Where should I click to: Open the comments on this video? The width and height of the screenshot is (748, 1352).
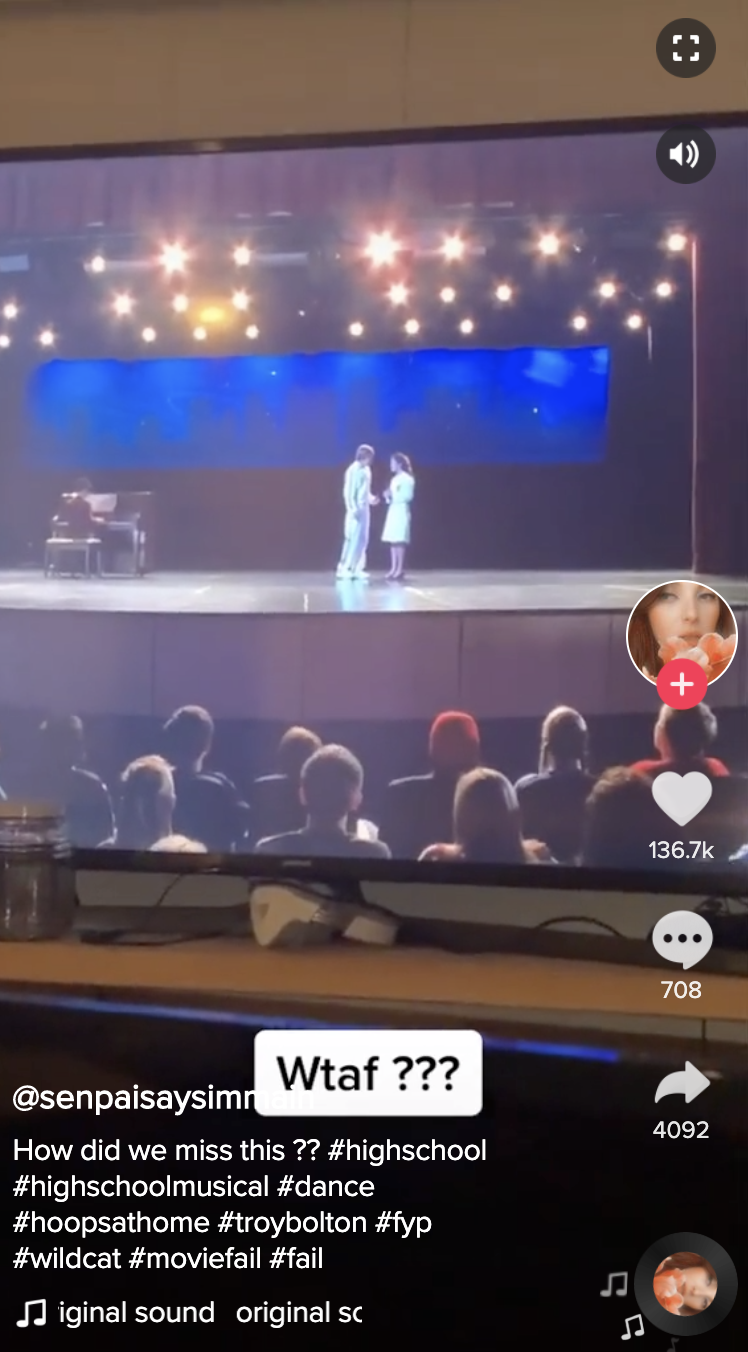(682, 940)
